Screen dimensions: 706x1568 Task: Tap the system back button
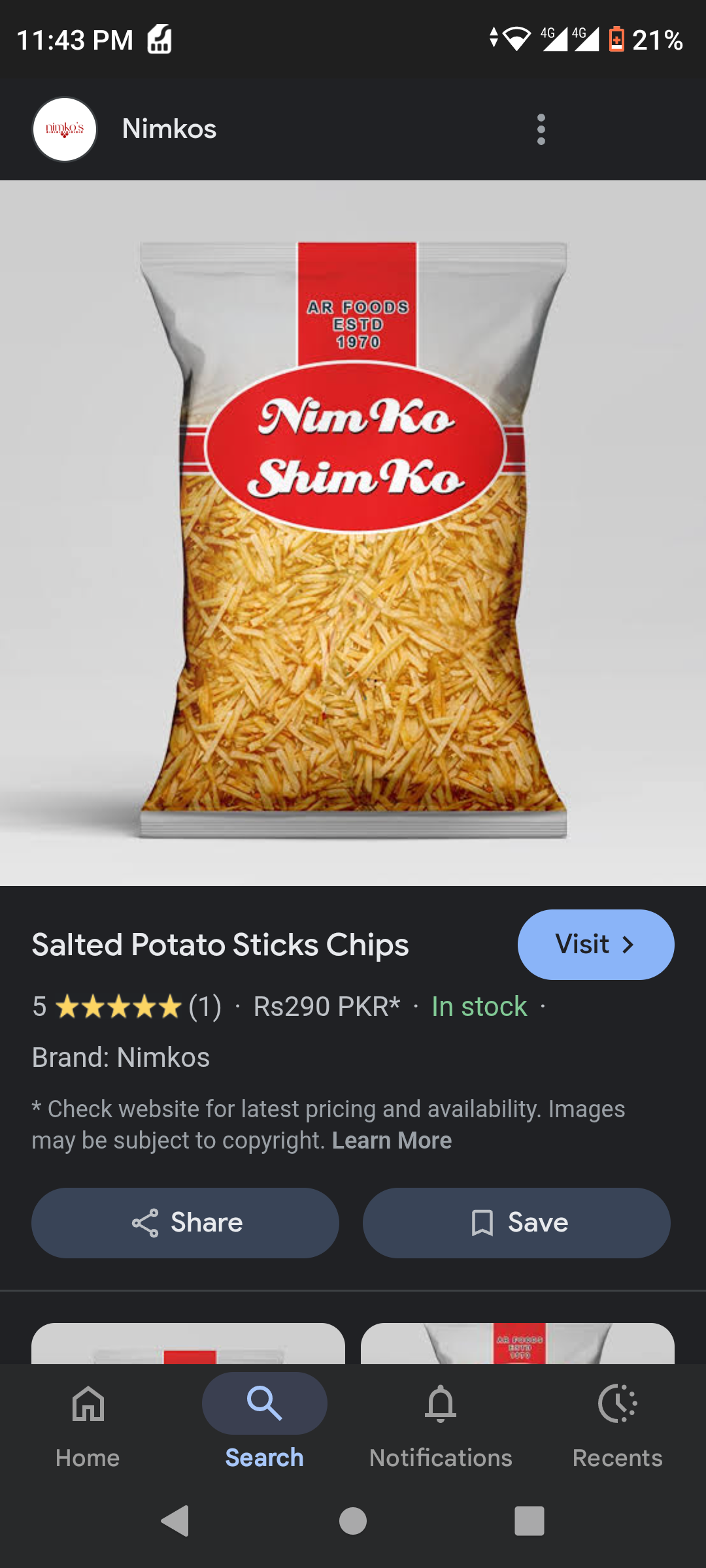coord(175,1520)
